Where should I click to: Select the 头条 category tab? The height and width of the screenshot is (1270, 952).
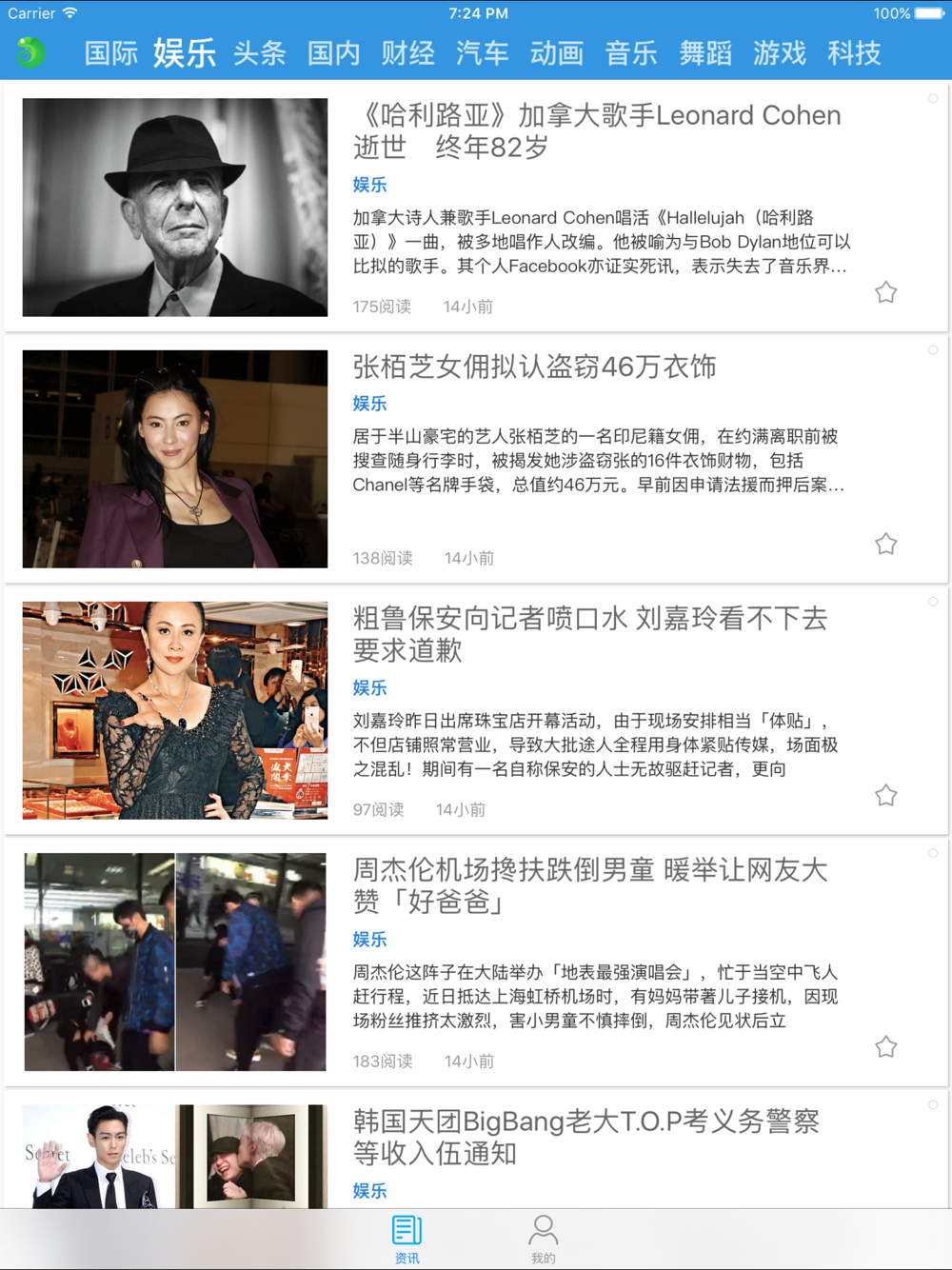[x=260, y=53]
